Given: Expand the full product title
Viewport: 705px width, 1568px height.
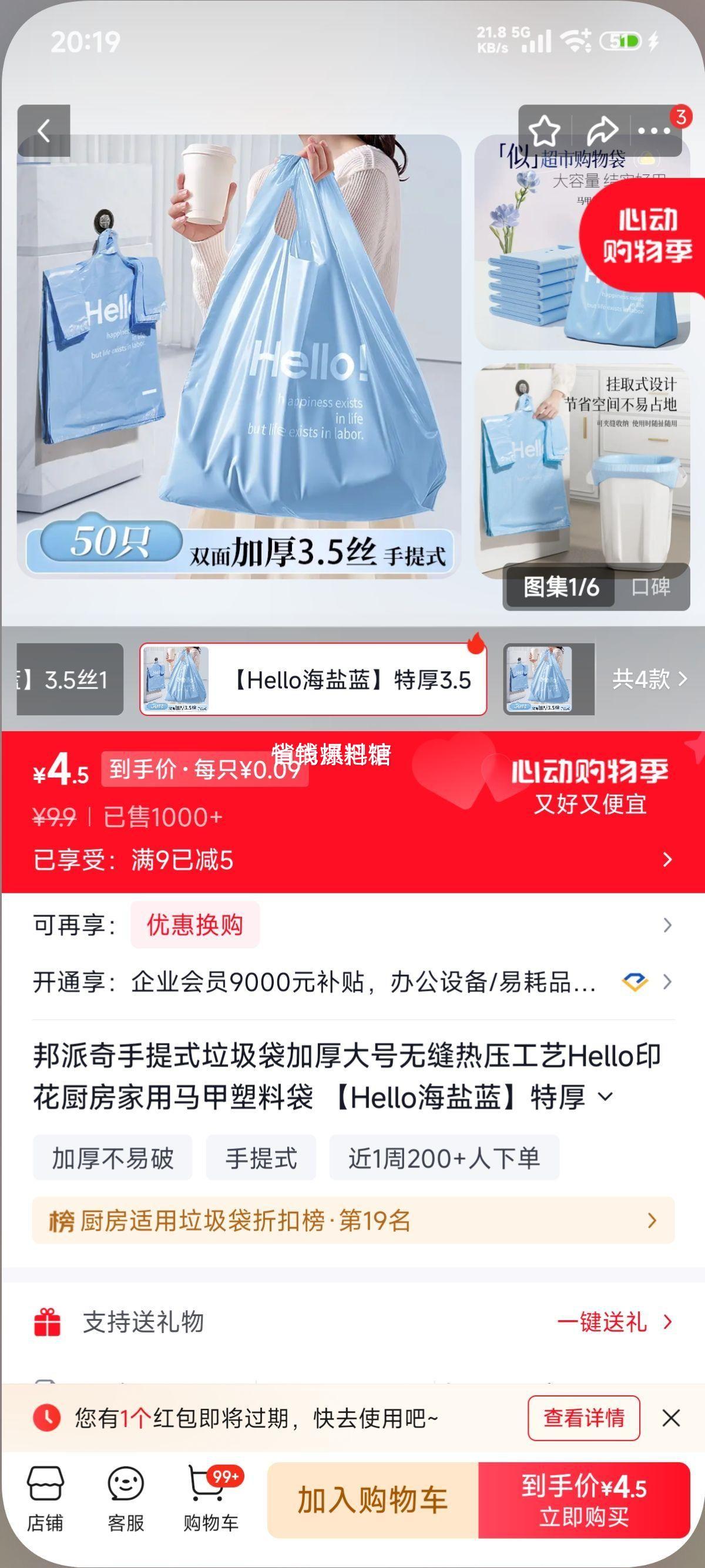Looking at the screenshot, I should click(x=605, y=1097).
